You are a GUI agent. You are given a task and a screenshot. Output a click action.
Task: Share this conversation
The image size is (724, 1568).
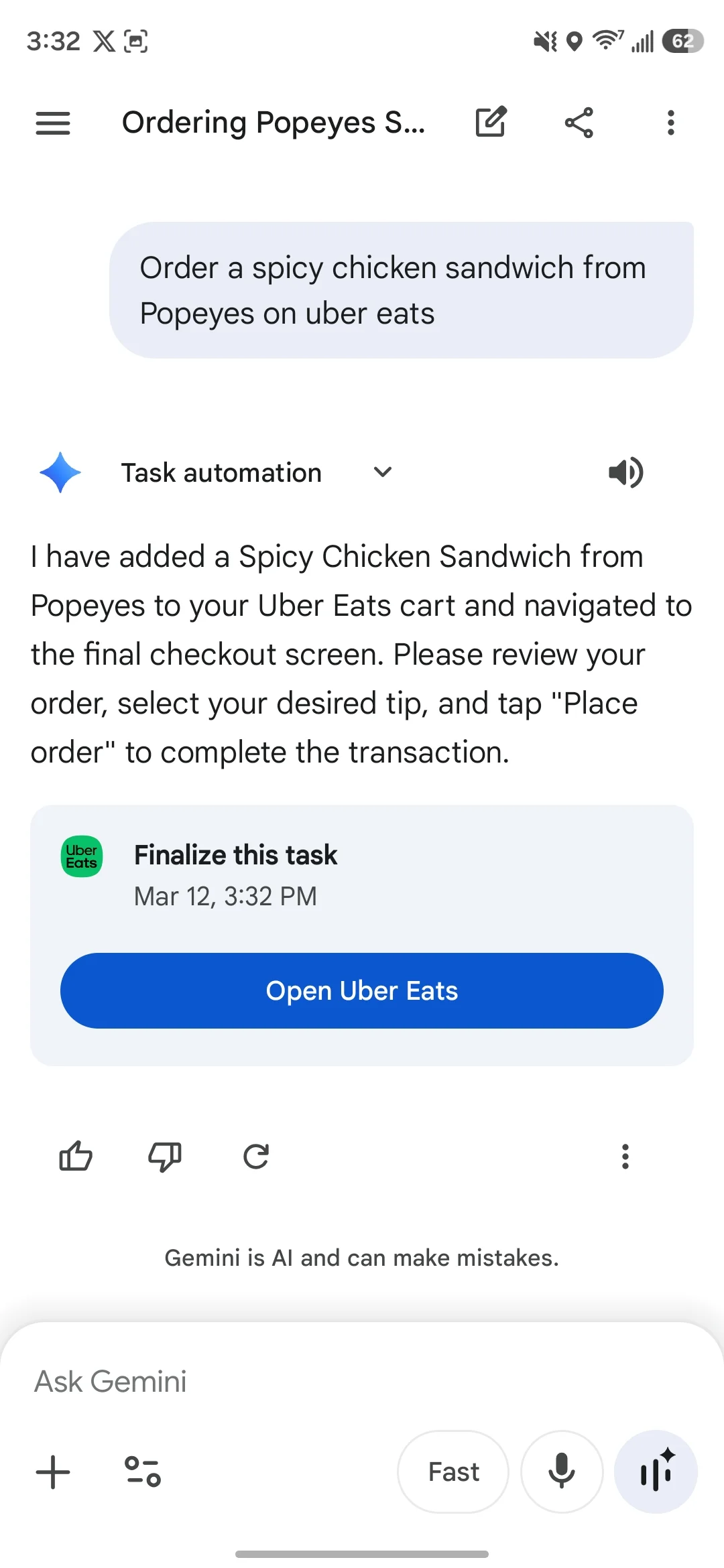pyautogui.click(x=579, y=123)
